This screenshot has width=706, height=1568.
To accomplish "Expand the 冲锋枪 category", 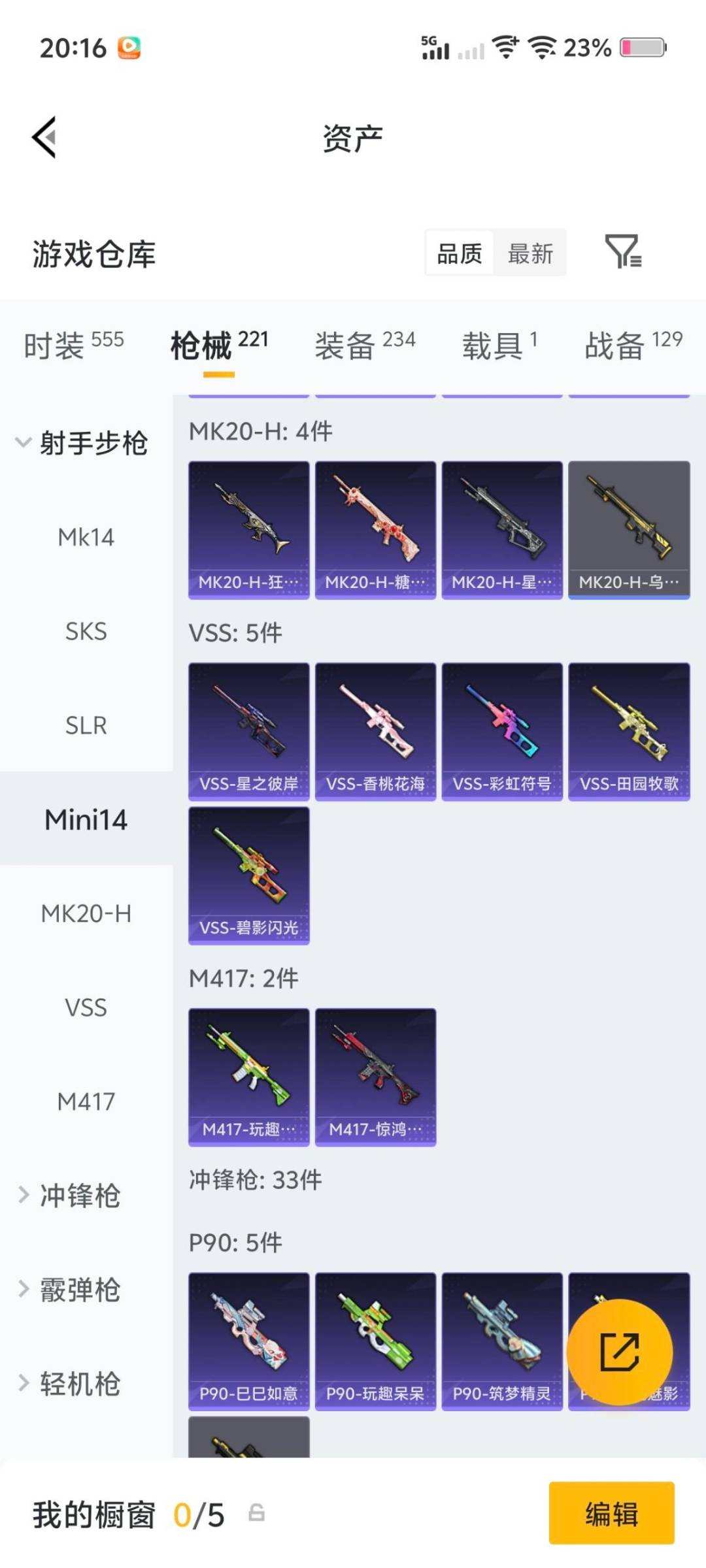I will point(71,1196).
